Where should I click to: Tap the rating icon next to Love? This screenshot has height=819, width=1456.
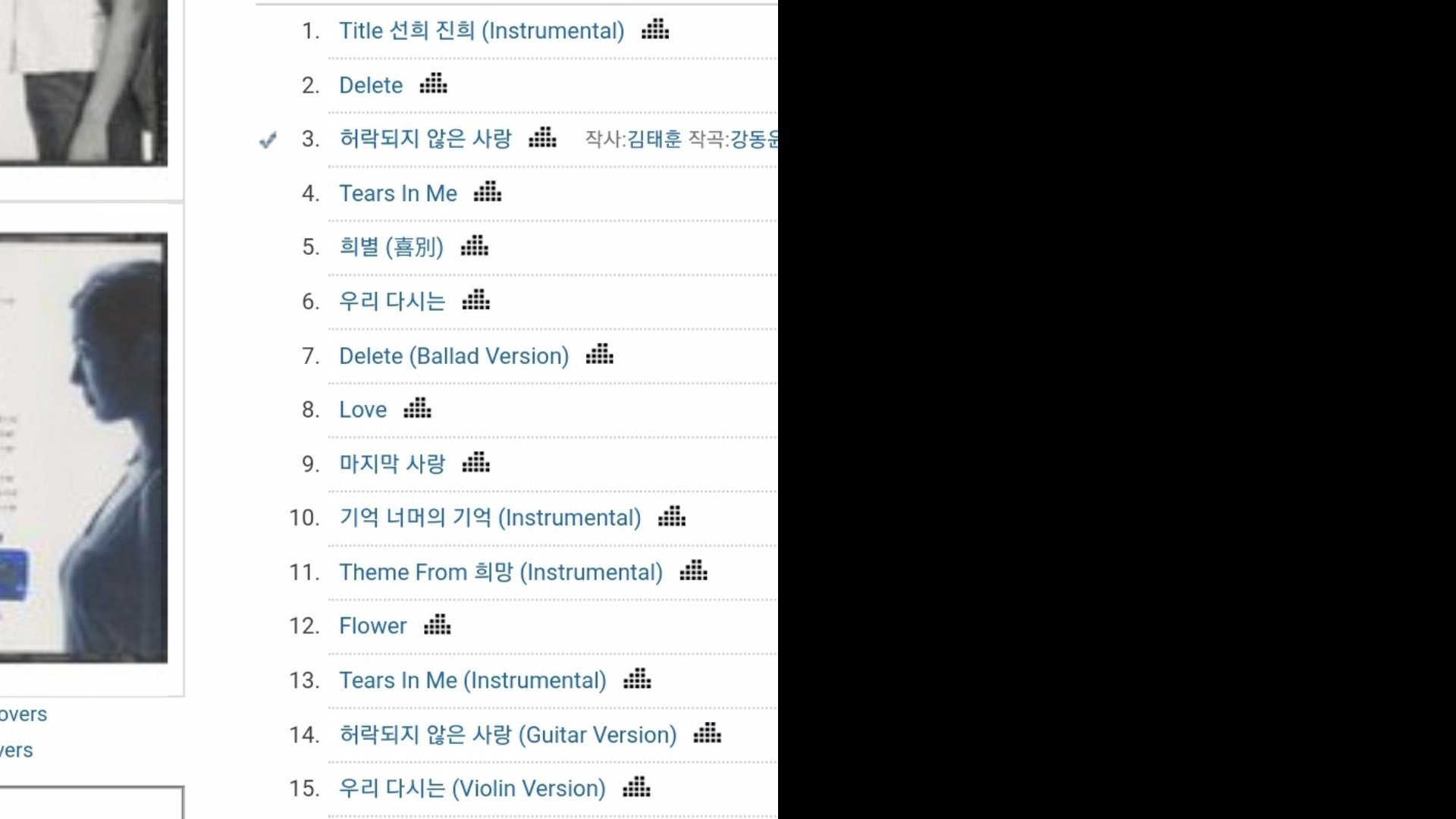[417, 409]
